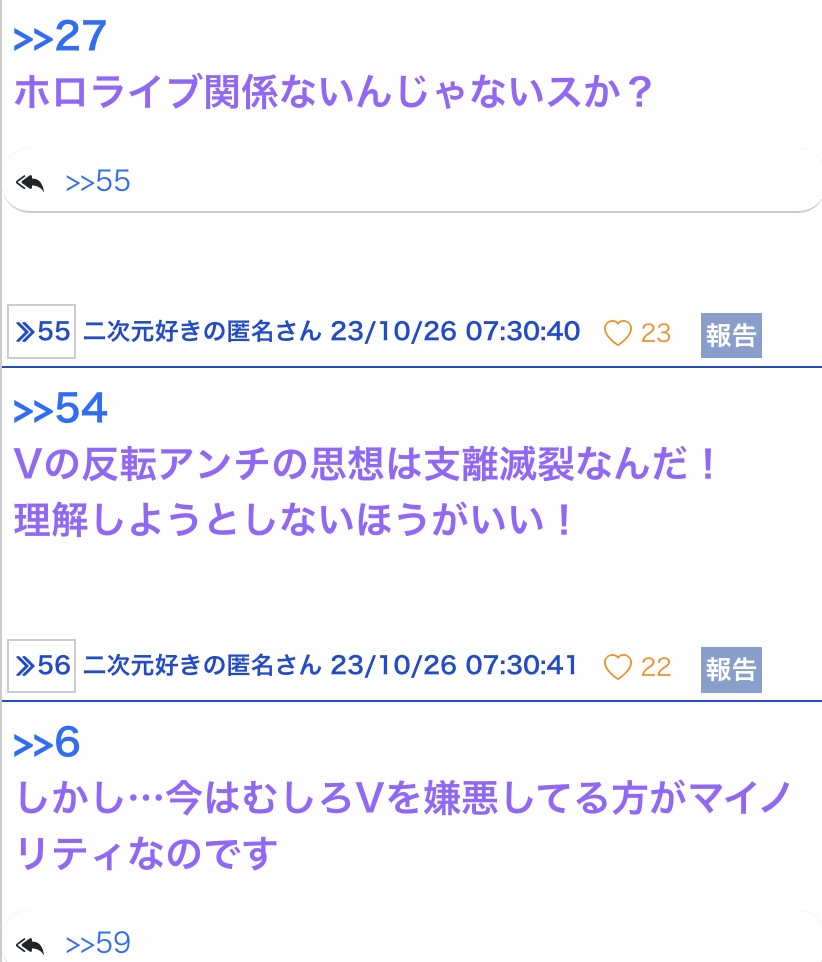The width and height of the screenshot is (822, 962).
Task: Like post 56 with the heart icon
Action: tap(618, 667)
